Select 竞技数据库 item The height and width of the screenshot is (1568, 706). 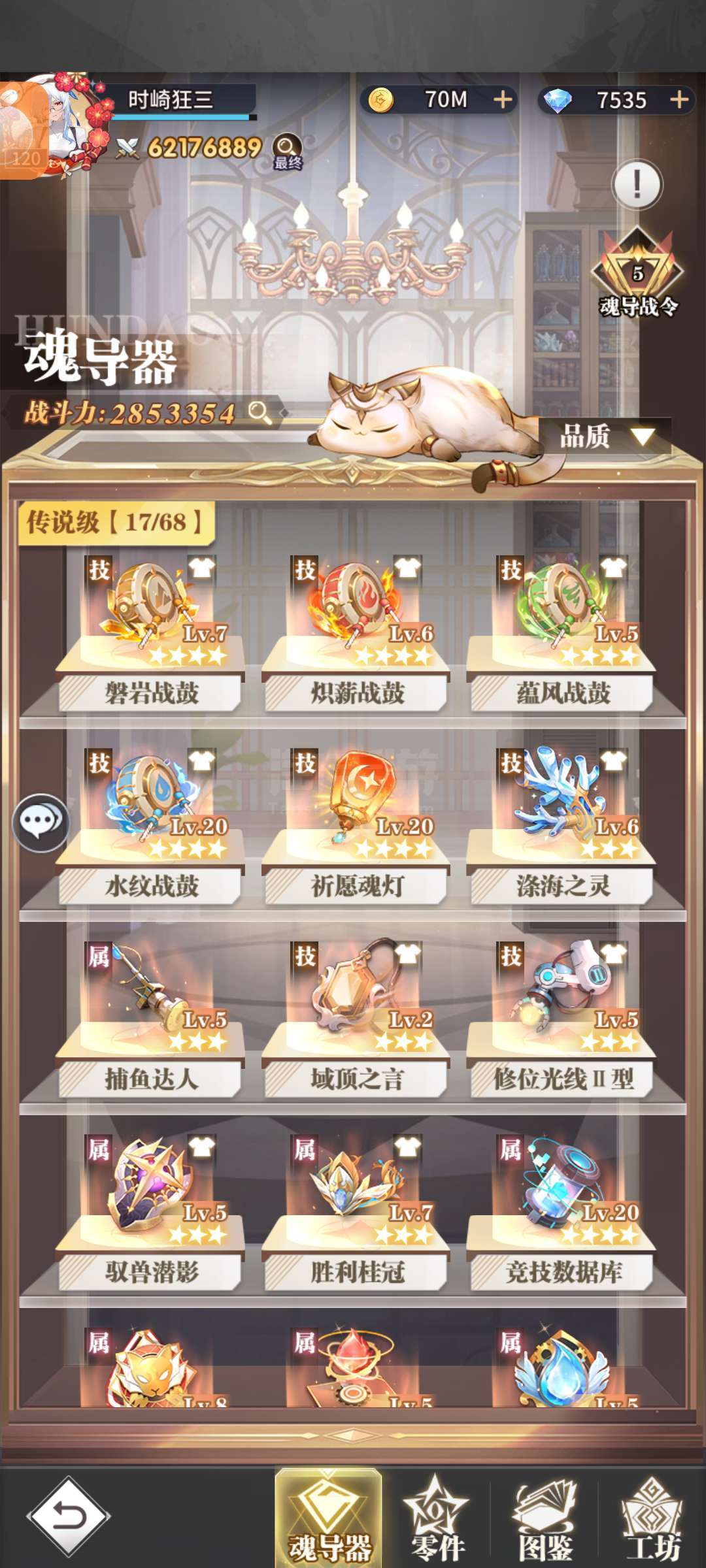point(562,1211)
